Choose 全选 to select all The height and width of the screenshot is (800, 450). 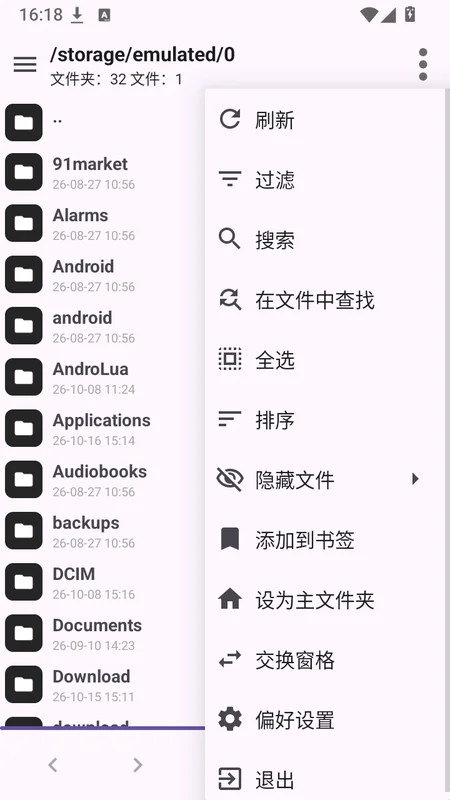[x=325, y=360]
